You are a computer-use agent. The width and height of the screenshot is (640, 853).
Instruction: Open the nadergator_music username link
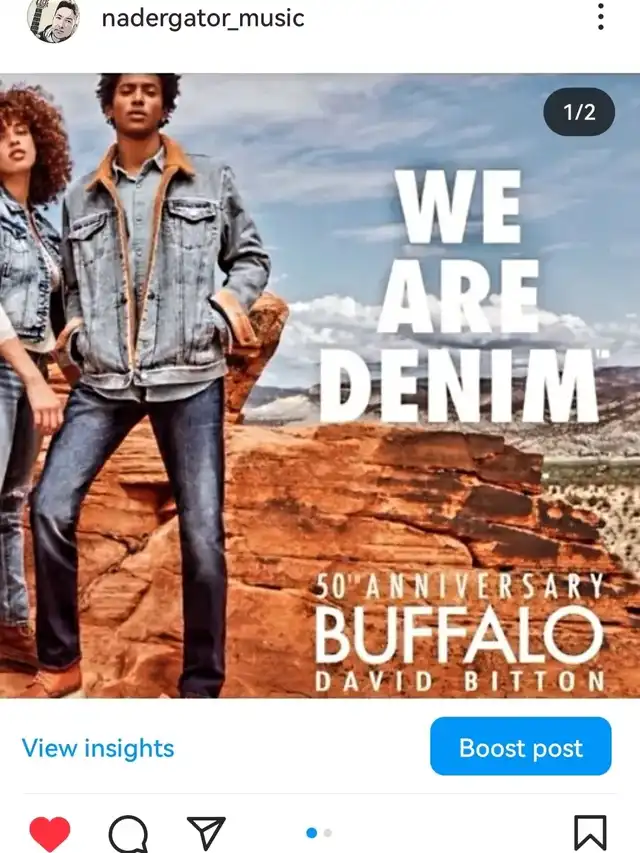click(x=203, y=18)
